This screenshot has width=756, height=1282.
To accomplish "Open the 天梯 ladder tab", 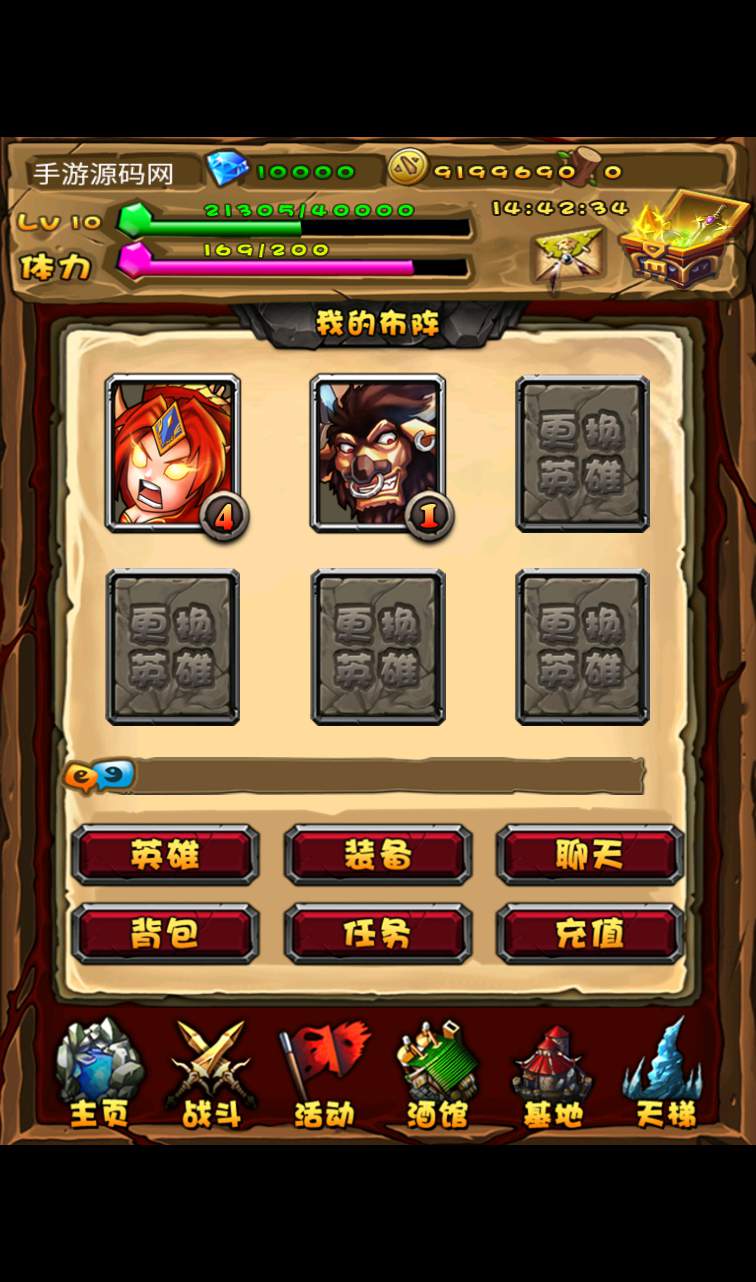I will click(x=664, y=1074).
